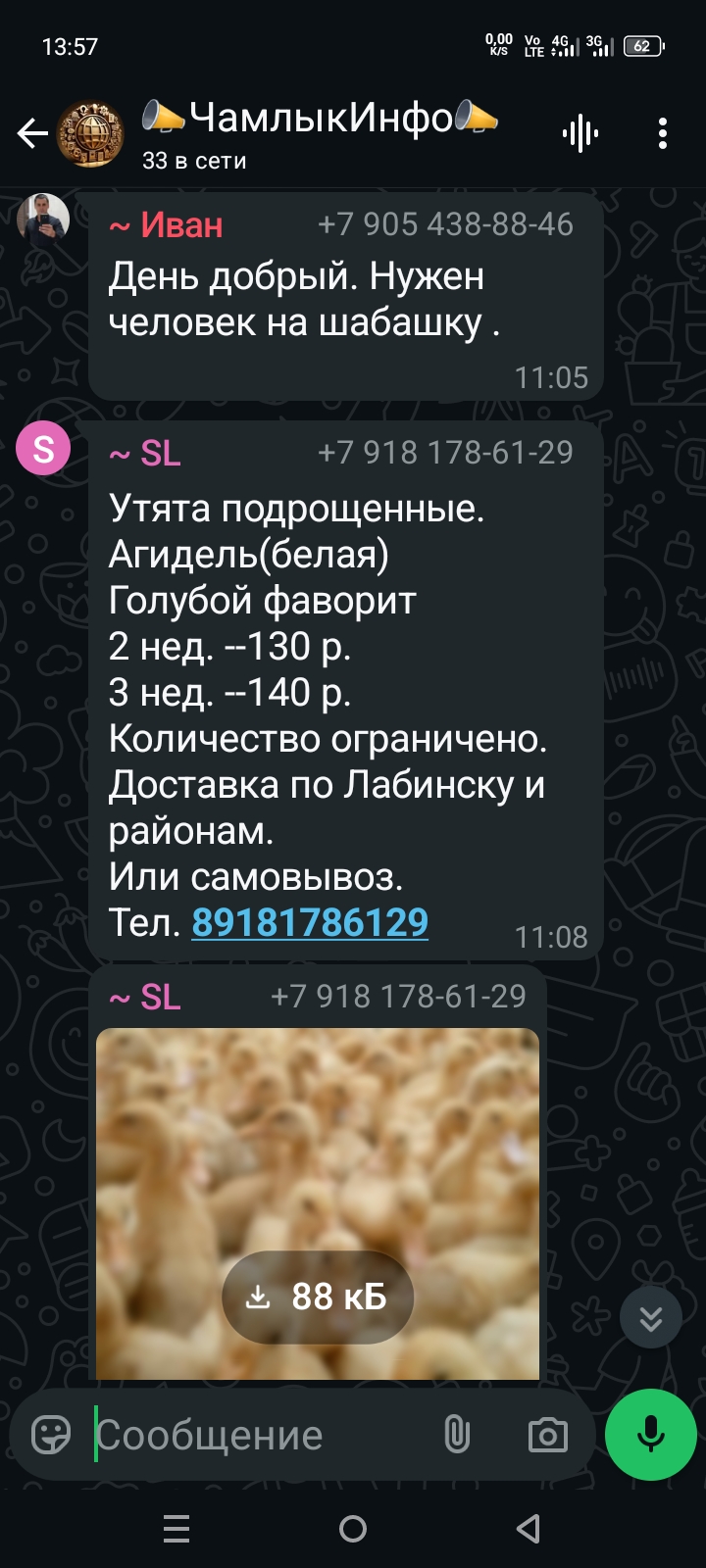The image size is (706, 1568).
Task: Tap Иван's sender name in the message
Action: tap(181, 225)
